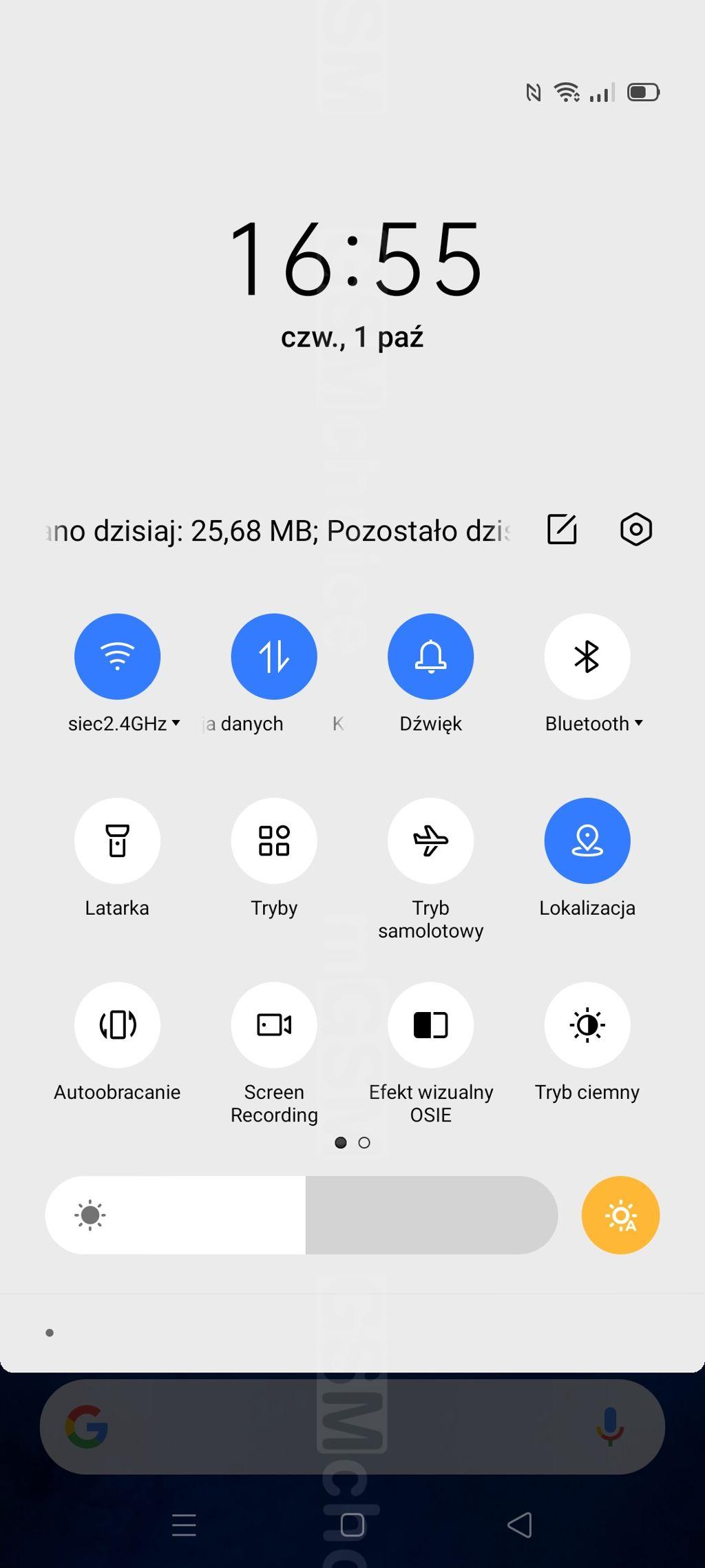Enable Bluetooth
705x1568 pixels.
point(587,657)
